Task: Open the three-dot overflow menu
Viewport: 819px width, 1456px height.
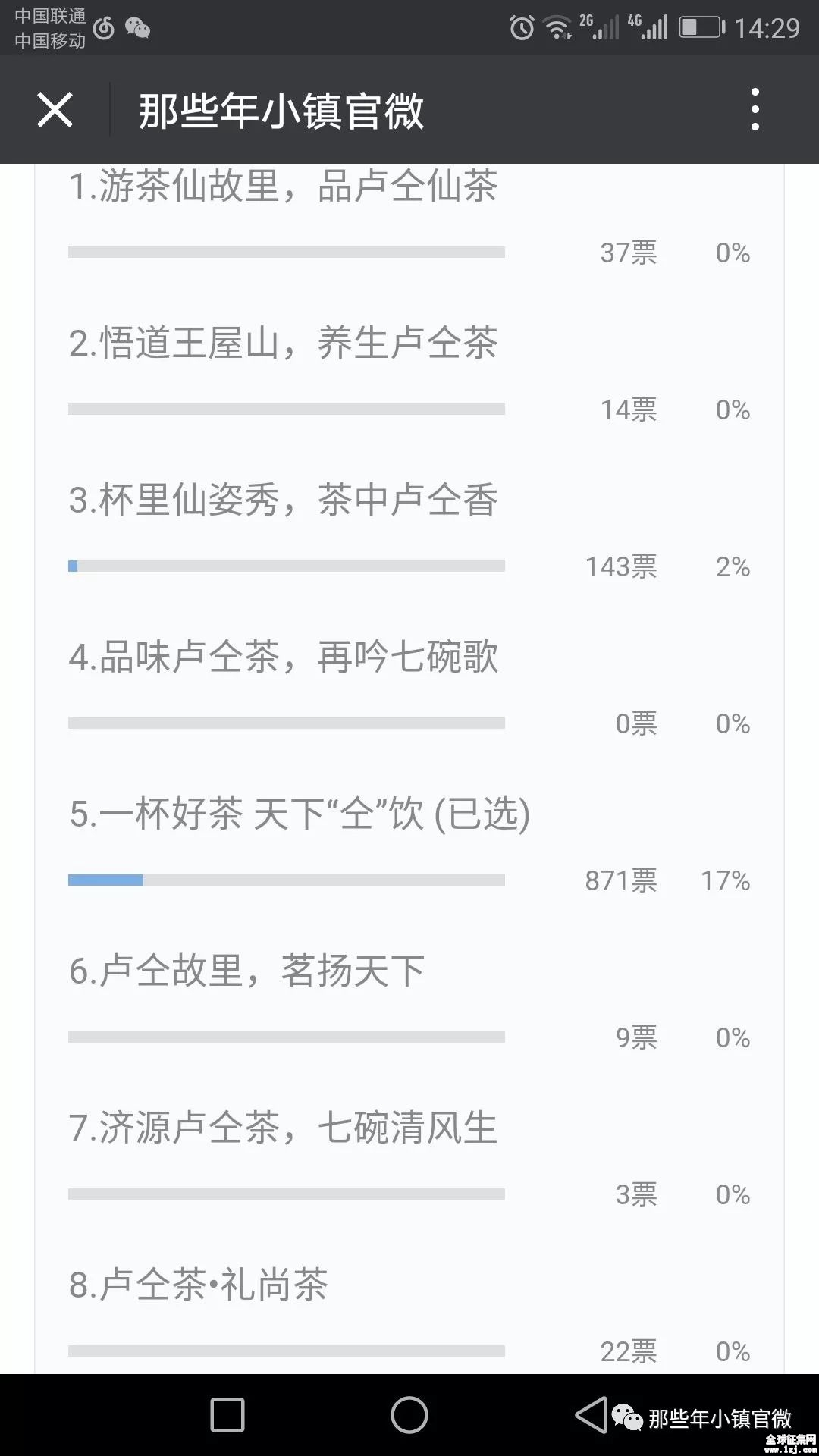Action: coord(755,109)
